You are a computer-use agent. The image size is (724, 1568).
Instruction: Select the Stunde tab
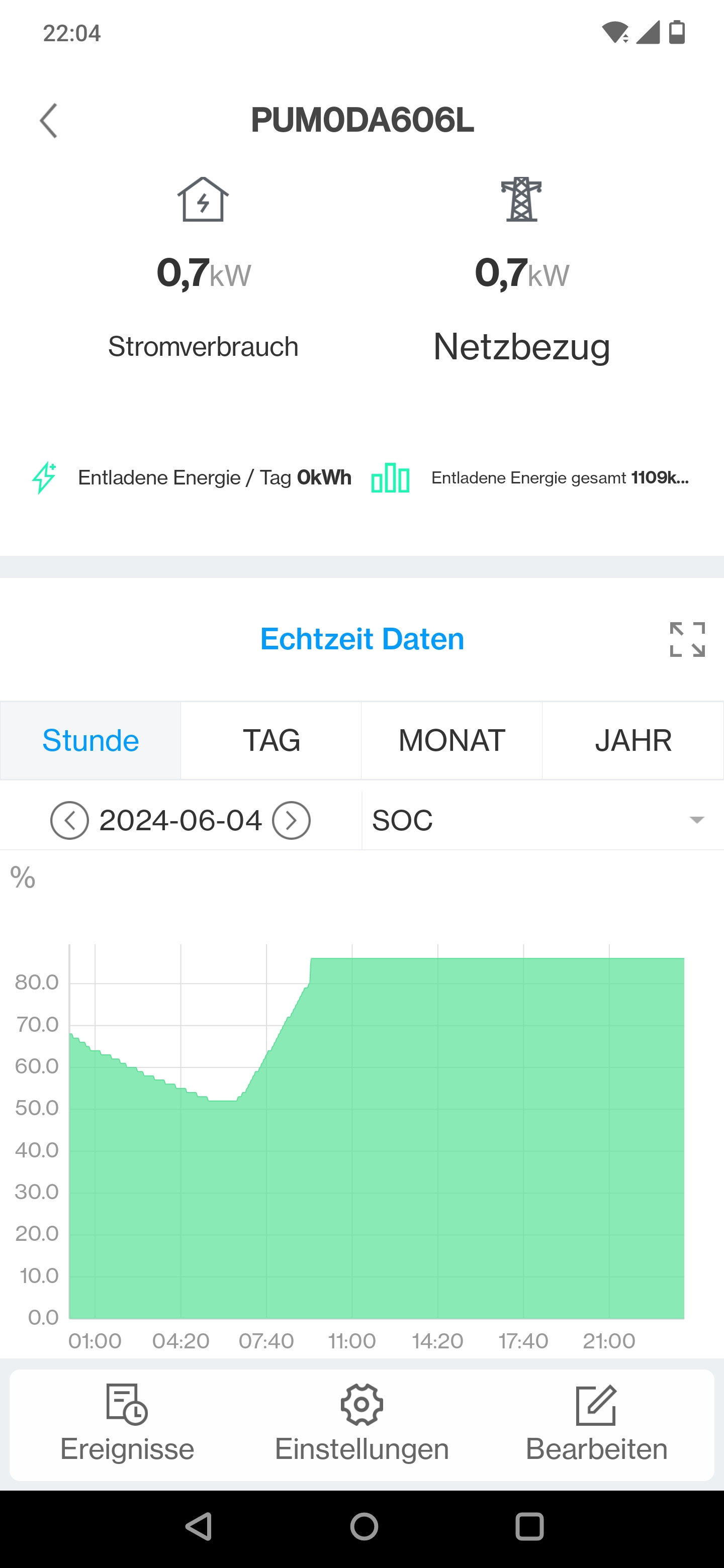[90, 740]
